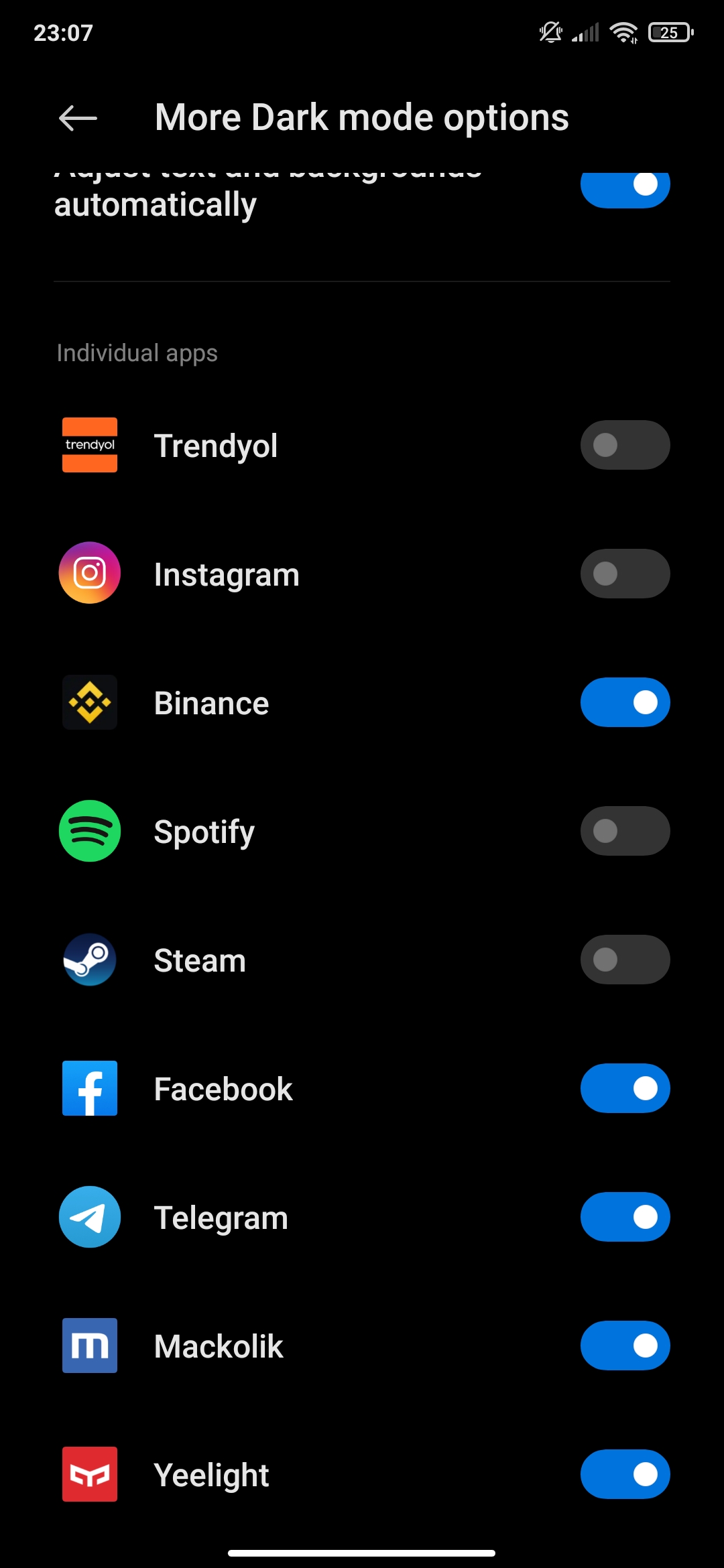Image resolution: width=724 pixels, height=1568 pixels.
Task: Go back from Dark mode options
Action: coord(78,119)
